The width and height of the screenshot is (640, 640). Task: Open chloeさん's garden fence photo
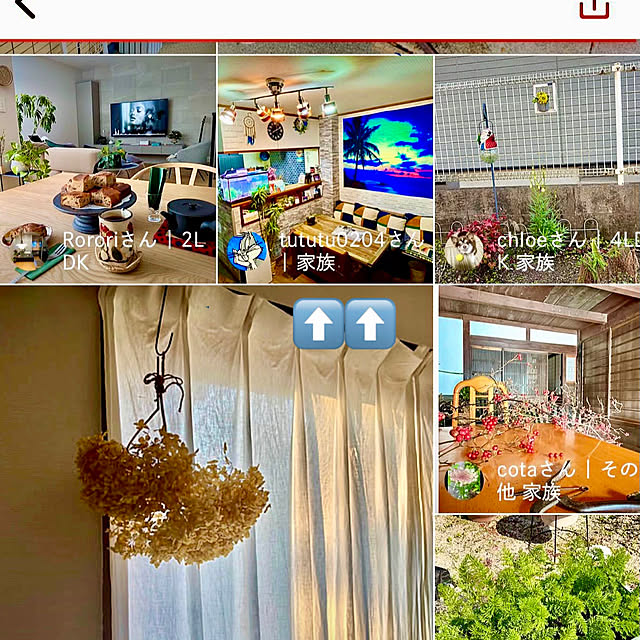tap(538, 150)
